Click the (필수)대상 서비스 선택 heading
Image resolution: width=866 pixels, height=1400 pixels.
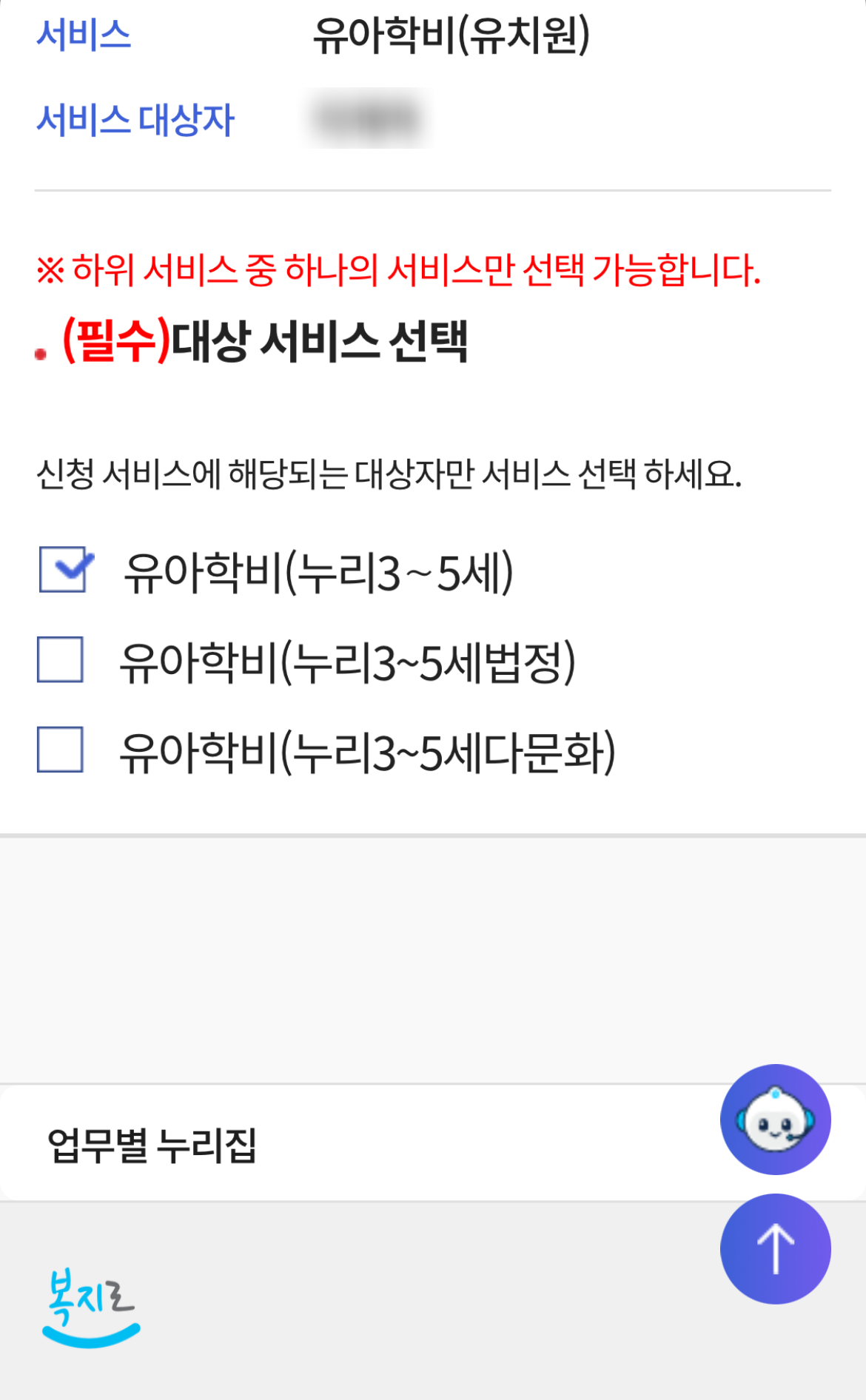tap(266, 344)
